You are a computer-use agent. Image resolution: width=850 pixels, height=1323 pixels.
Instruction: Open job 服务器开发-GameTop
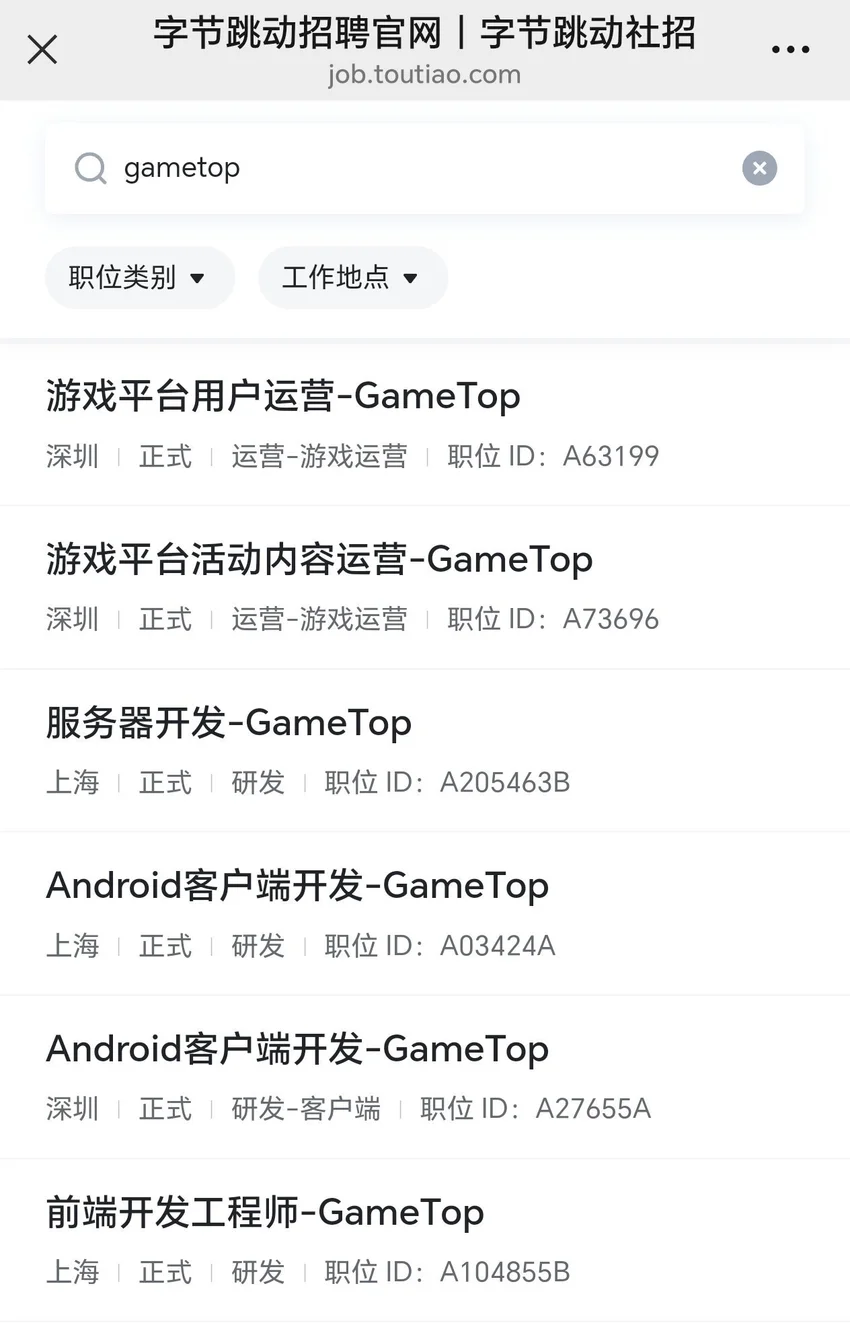[x=229, y=723]
